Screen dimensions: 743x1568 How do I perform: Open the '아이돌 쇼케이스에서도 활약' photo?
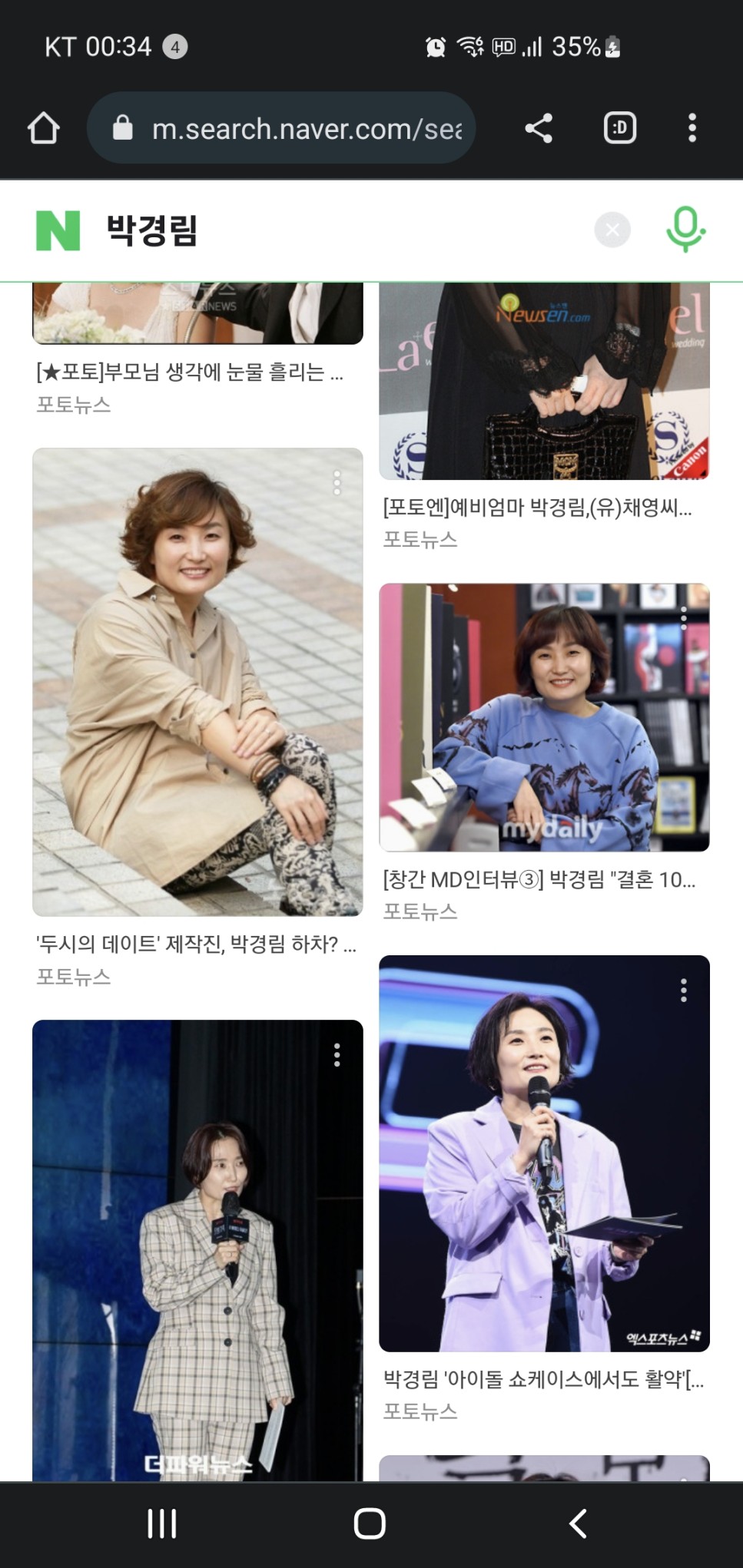click(x=544, y=1153)
